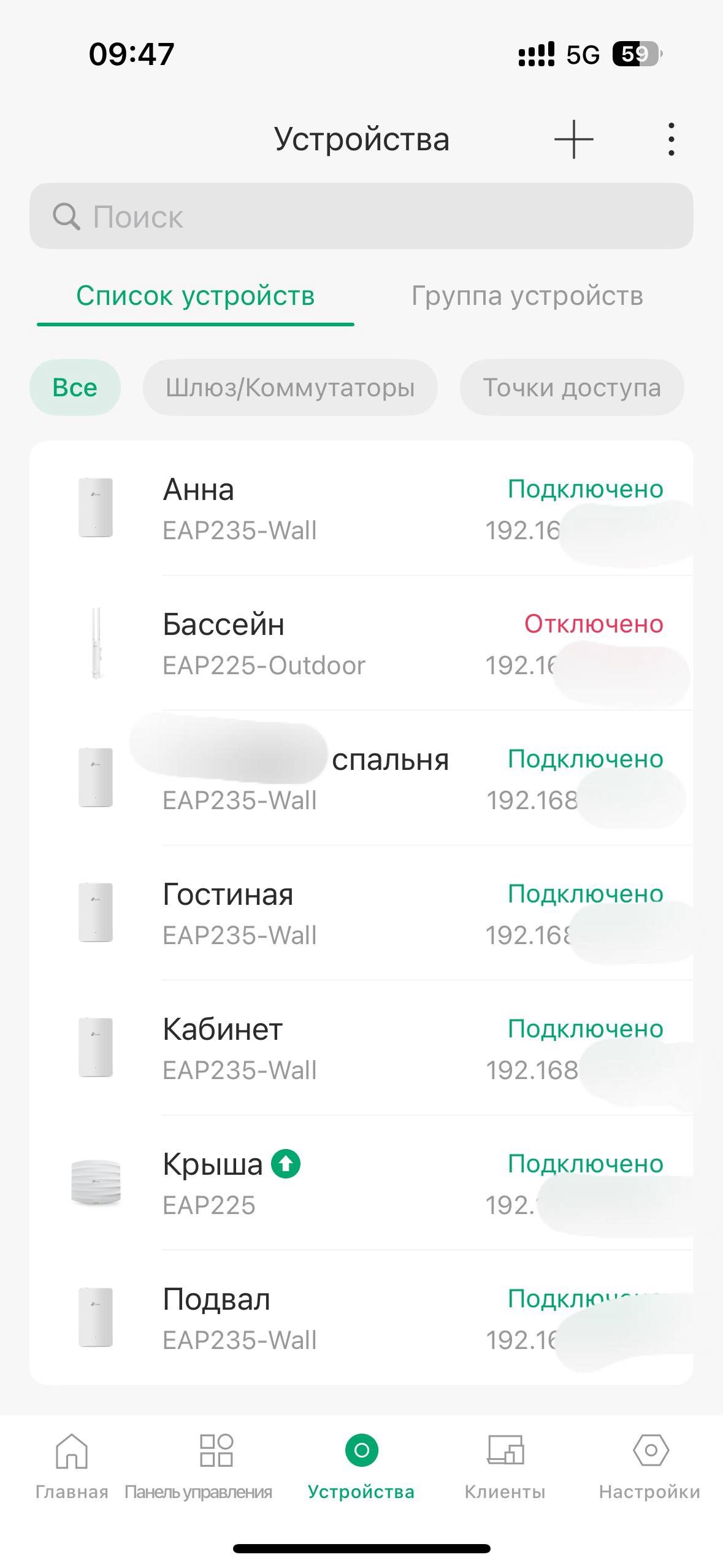The height and width of the screenshot is (1568, 723).
Task: Open the disconnected Бассейн device
Action: (x=361, y=643)
